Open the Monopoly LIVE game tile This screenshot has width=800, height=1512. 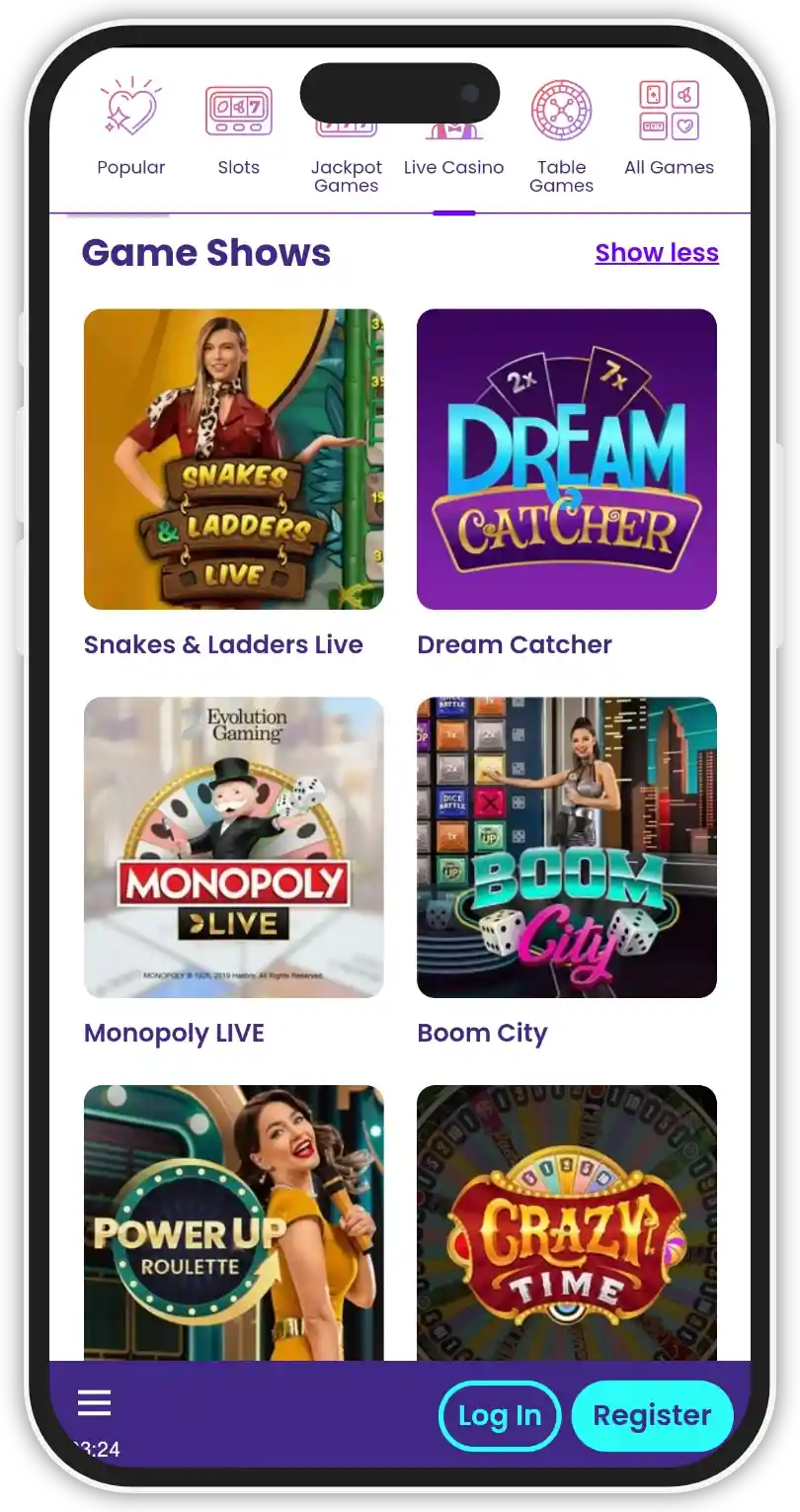(x=233, y=847)
